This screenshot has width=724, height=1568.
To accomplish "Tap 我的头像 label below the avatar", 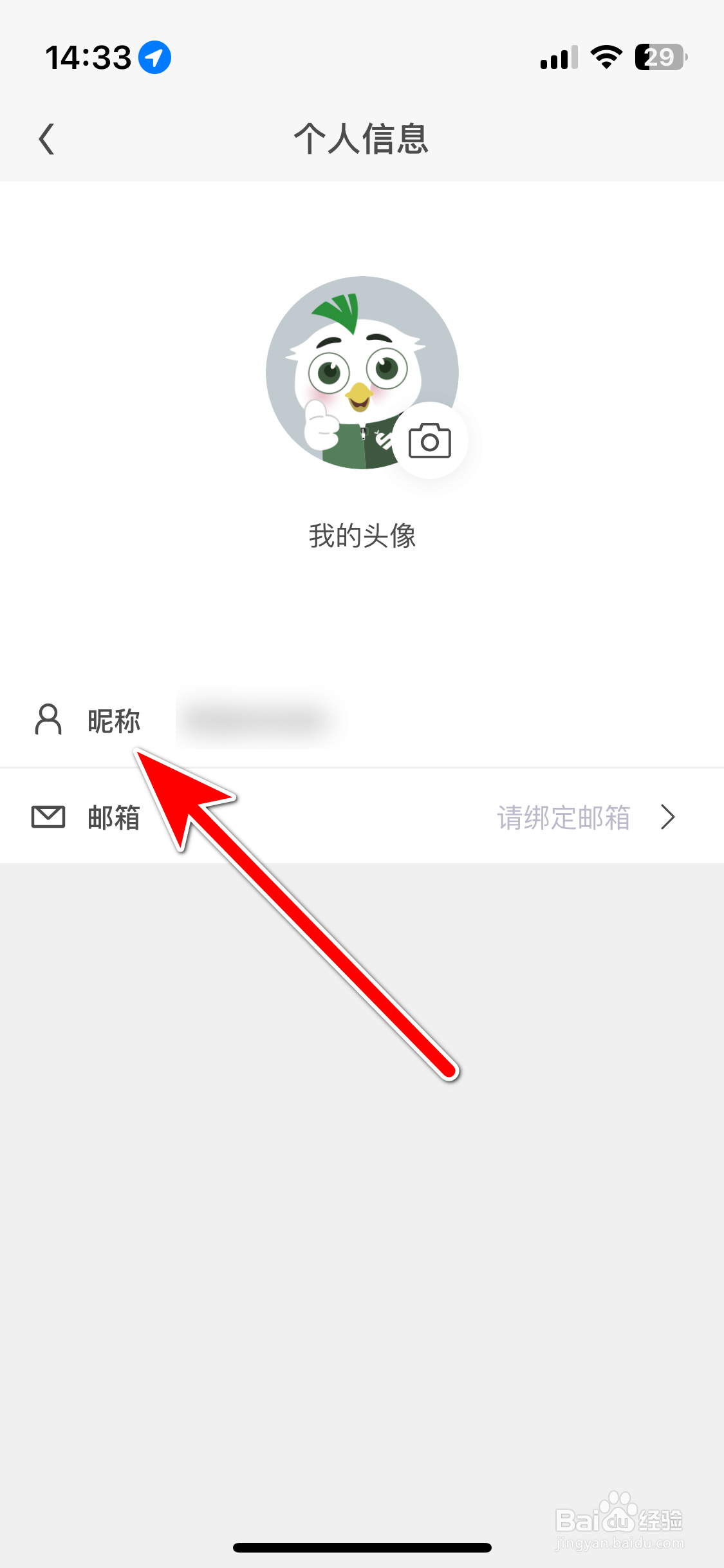I will (x=362, y=536).
